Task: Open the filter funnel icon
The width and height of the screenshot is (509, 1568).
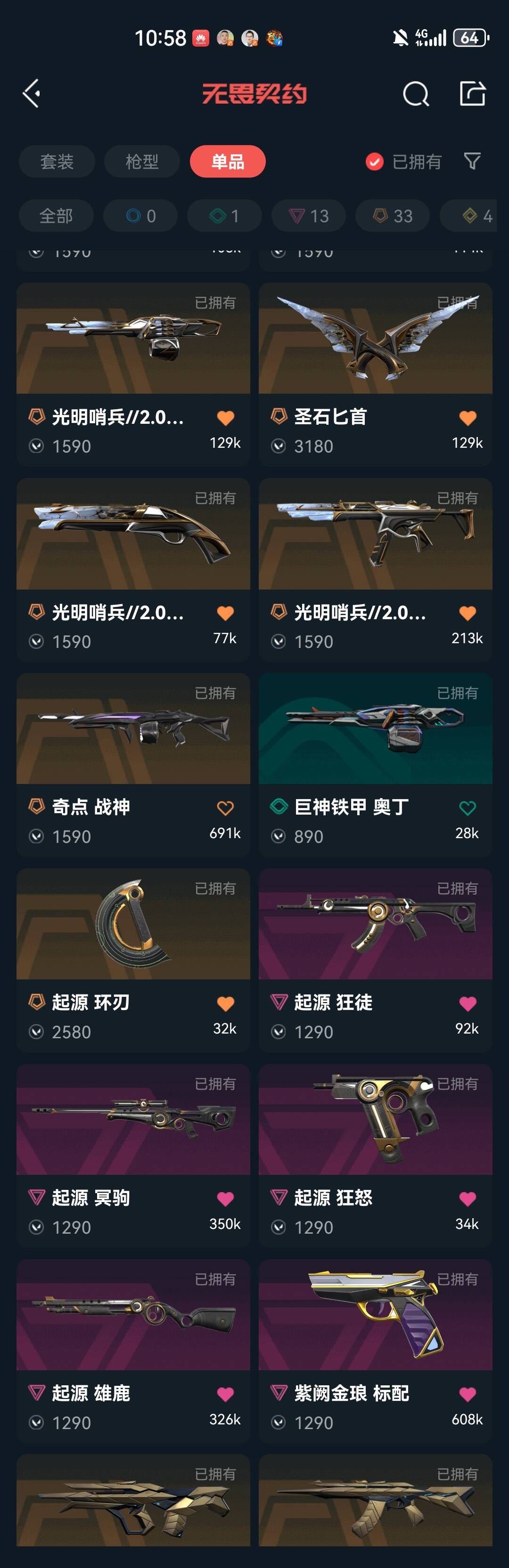Action: point(472,162)
